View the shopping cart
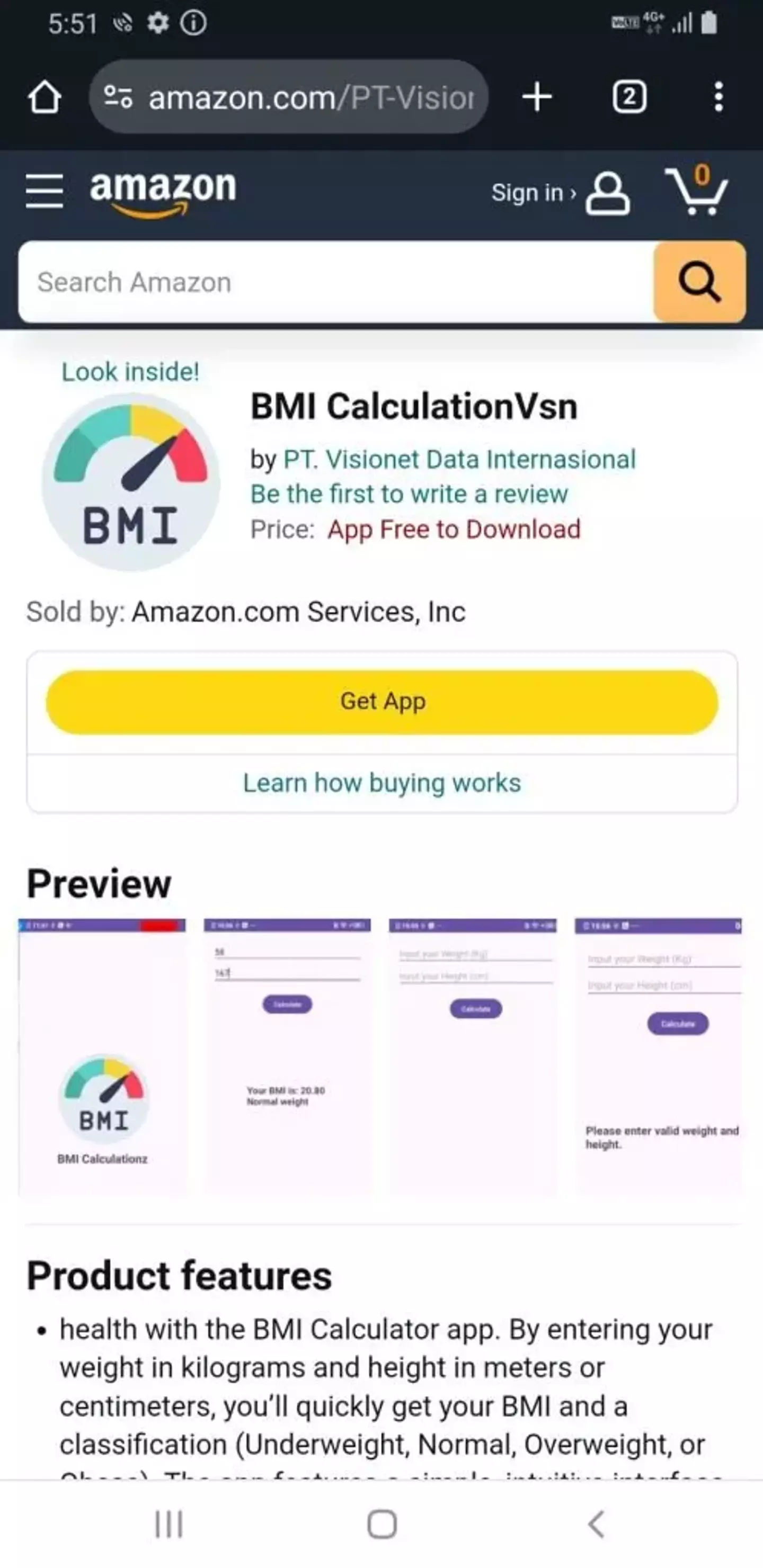763x1568 pixels. coord(697,191)
